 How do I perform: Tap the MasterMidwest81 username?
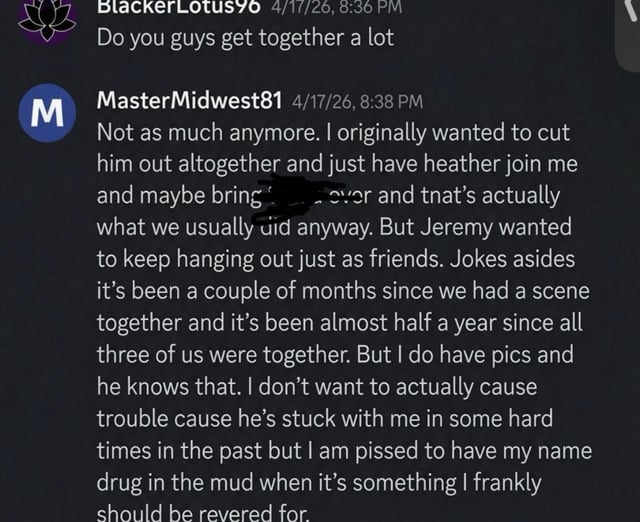(x=189, y=100)
